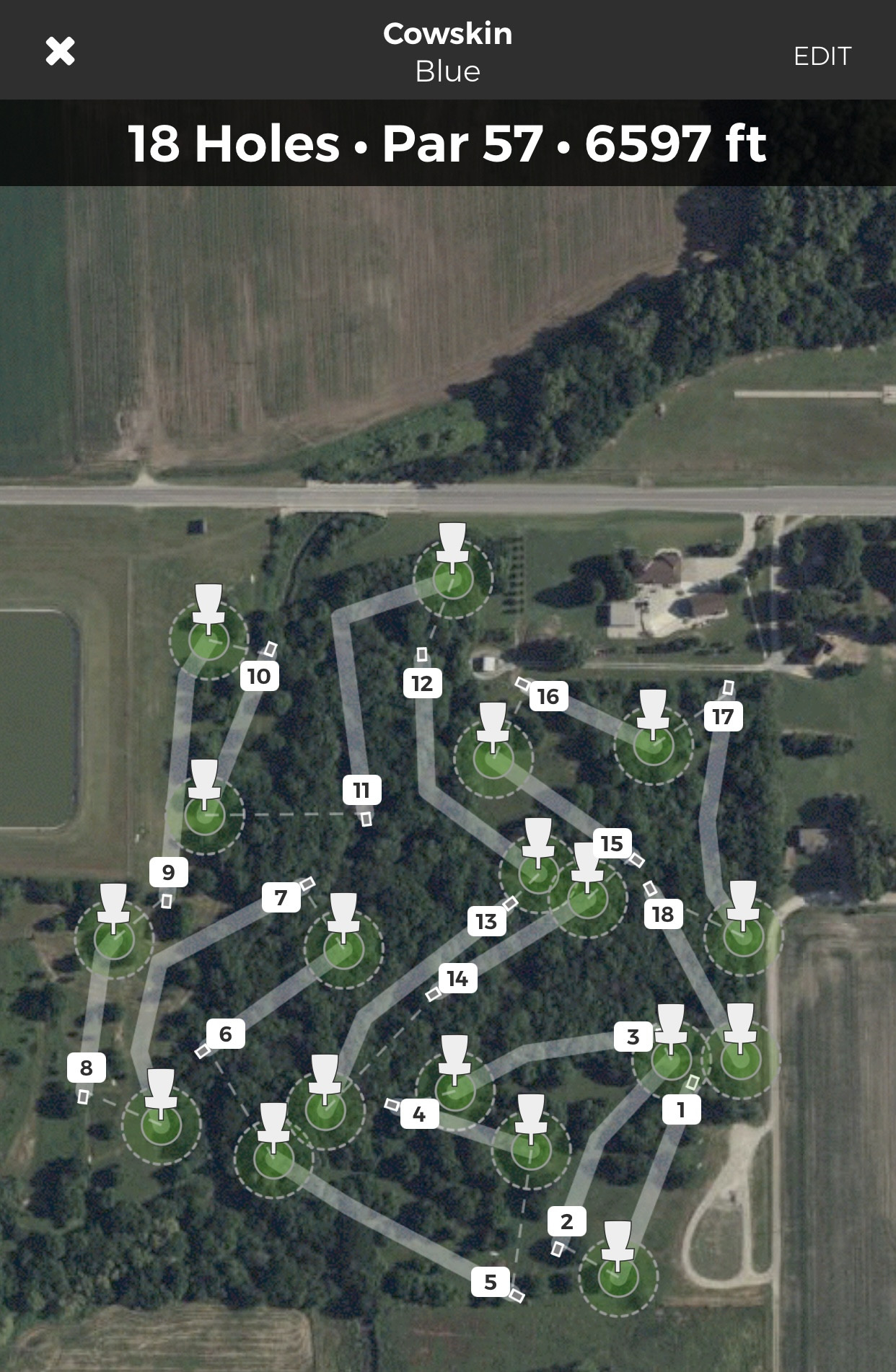Image resolution: width=896 pixels, height=1372 pixels.
Task: Open hole 3 label on map
Action: [633, 1037]
